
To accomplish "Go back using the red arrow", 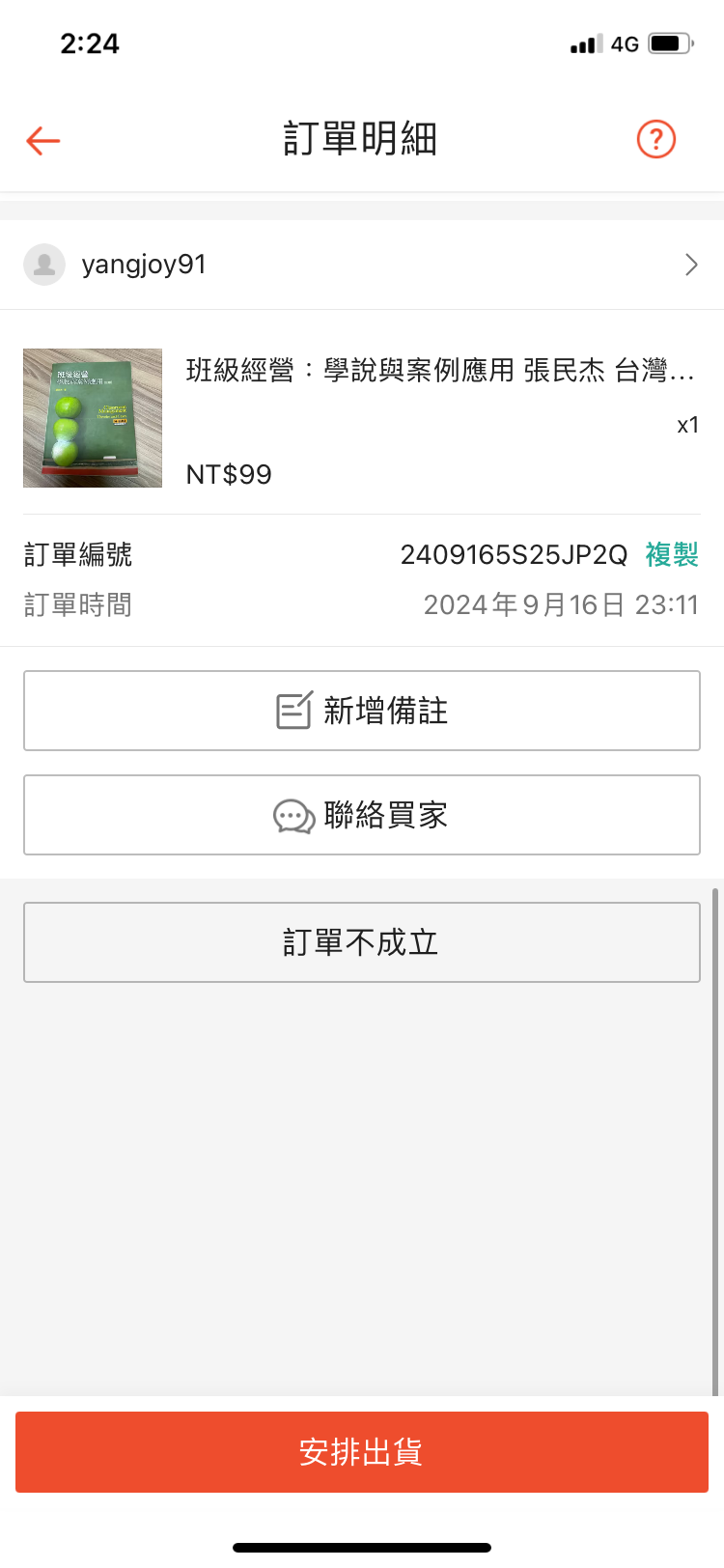I will click(43, 140).
